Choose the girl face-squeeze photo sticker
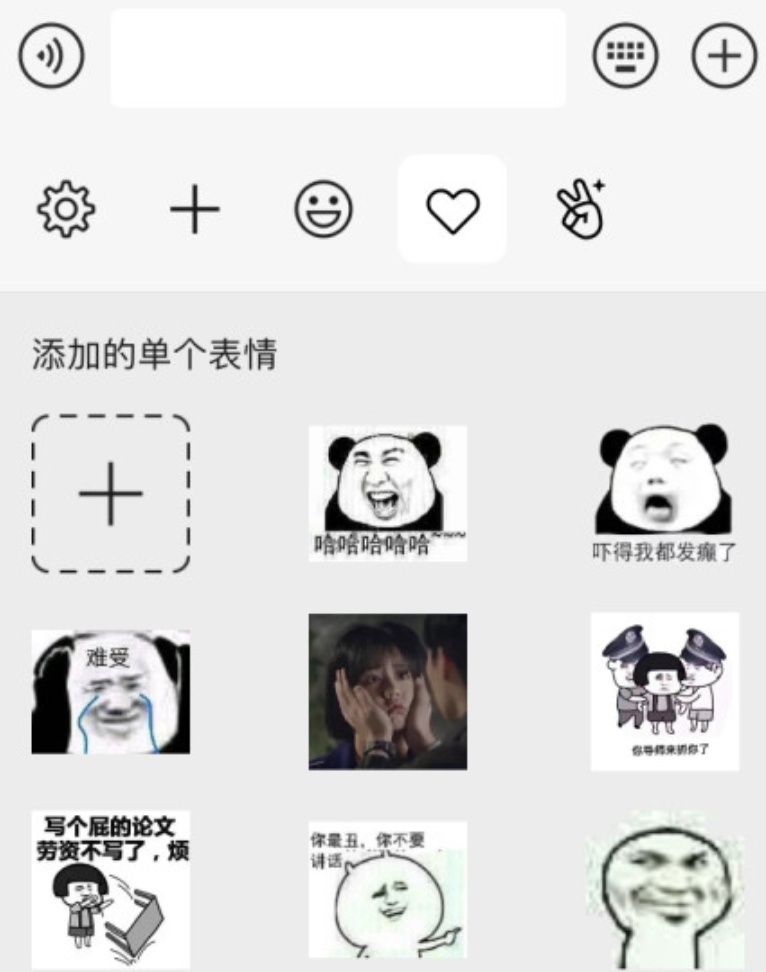Image resolution: width=766 pixels, height=972 pixels. (x=387, y=692)
